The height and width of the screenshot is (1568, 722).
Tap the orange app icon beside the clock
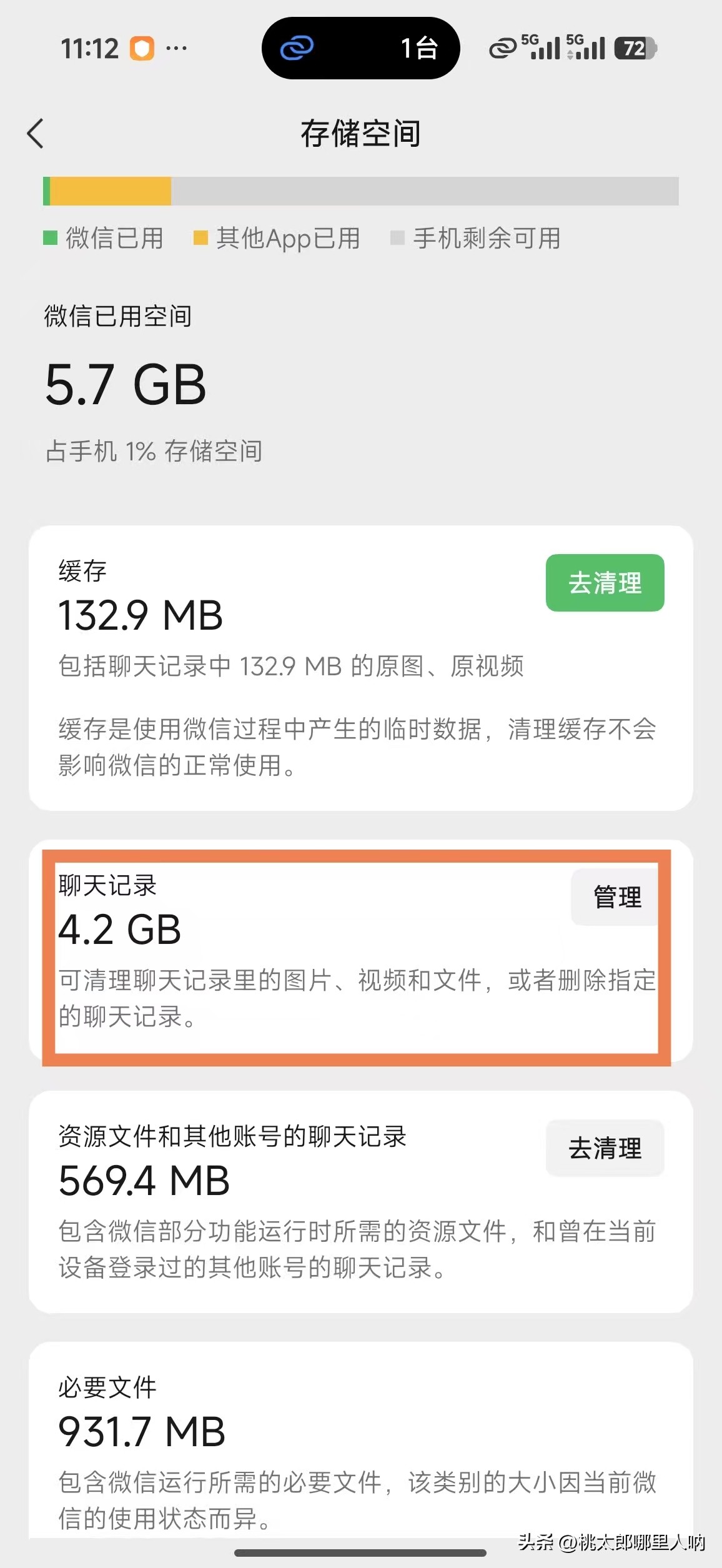coord(142,47)
